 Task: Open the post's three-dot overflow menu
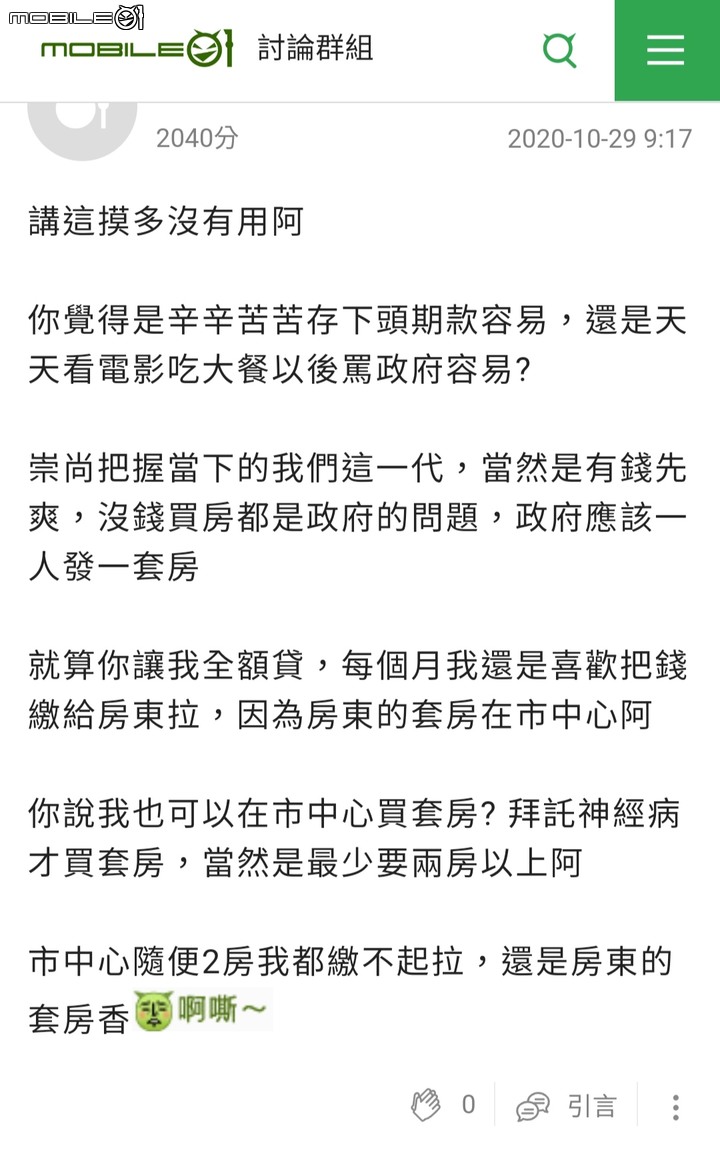[676, 1107]
